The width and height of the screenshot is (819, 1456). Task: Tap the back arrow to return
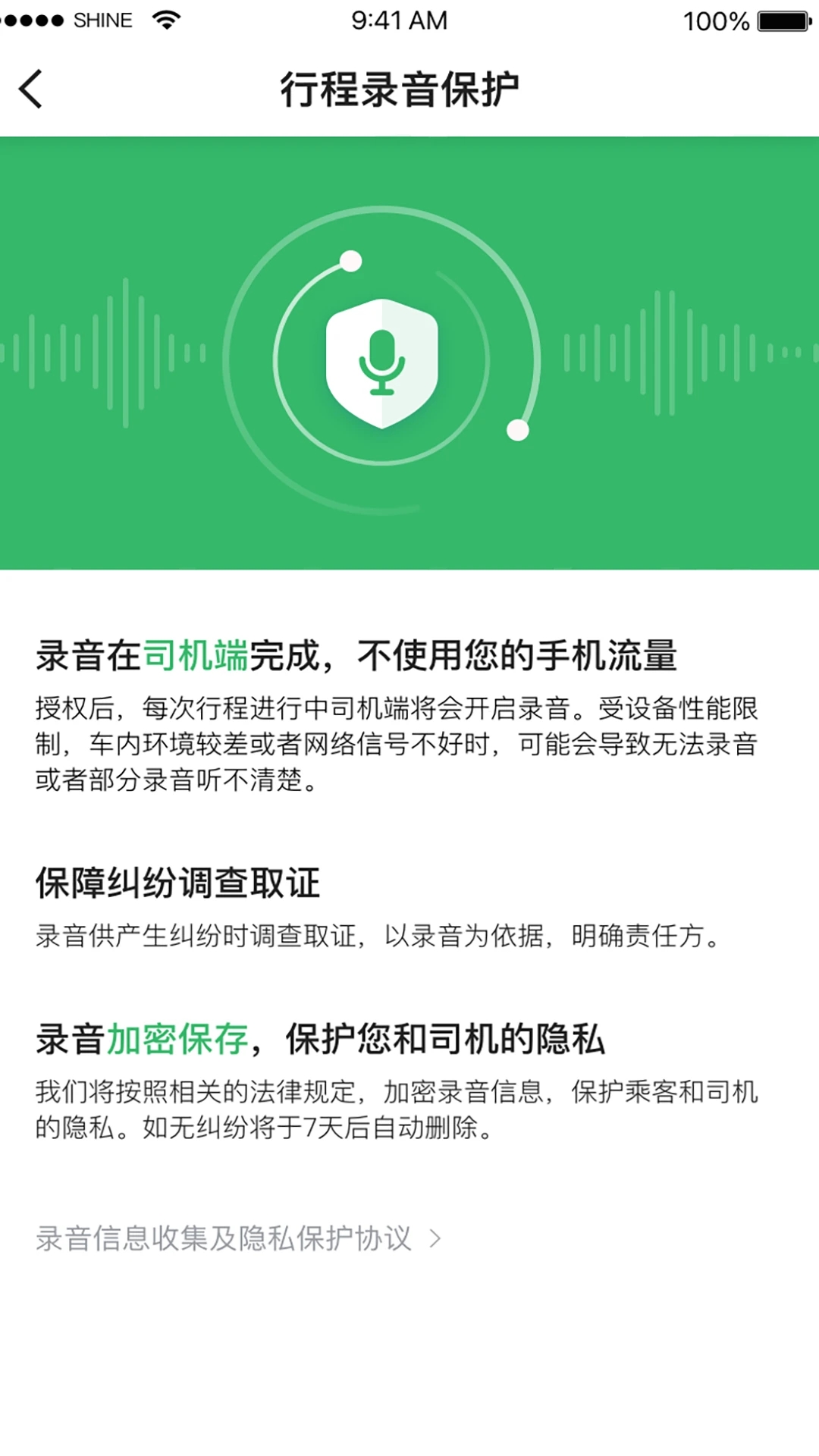[x=30, y=89]
